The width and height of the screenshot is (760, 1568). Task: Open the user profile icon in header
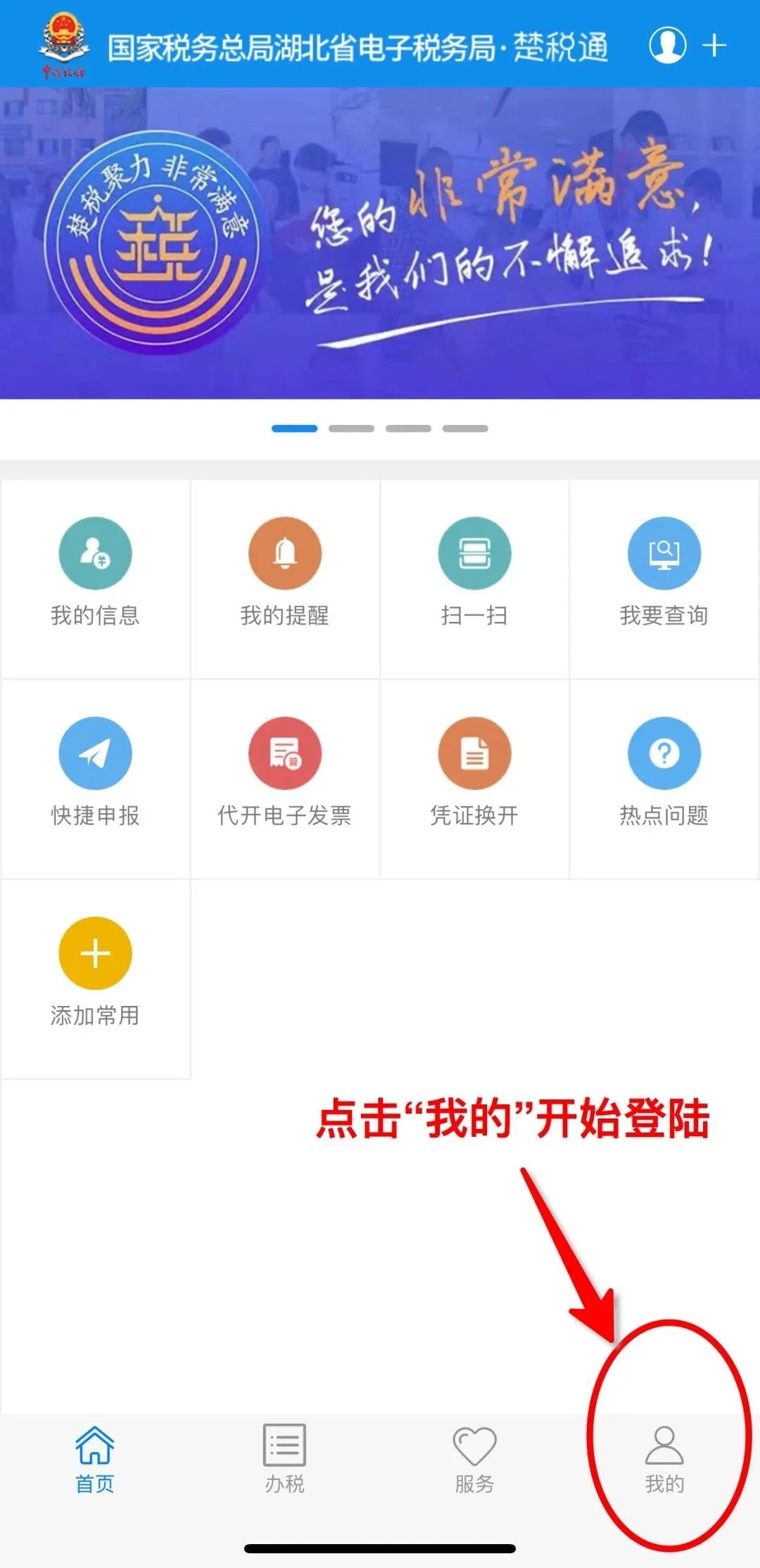[666, 46]
